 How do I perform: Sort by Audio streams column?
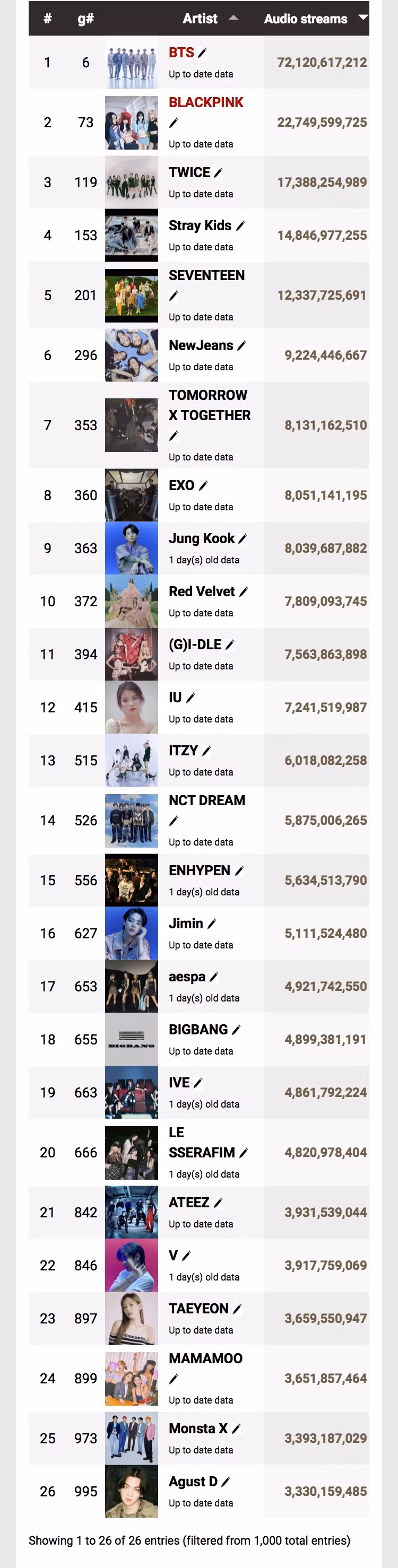tap(306, 19)
